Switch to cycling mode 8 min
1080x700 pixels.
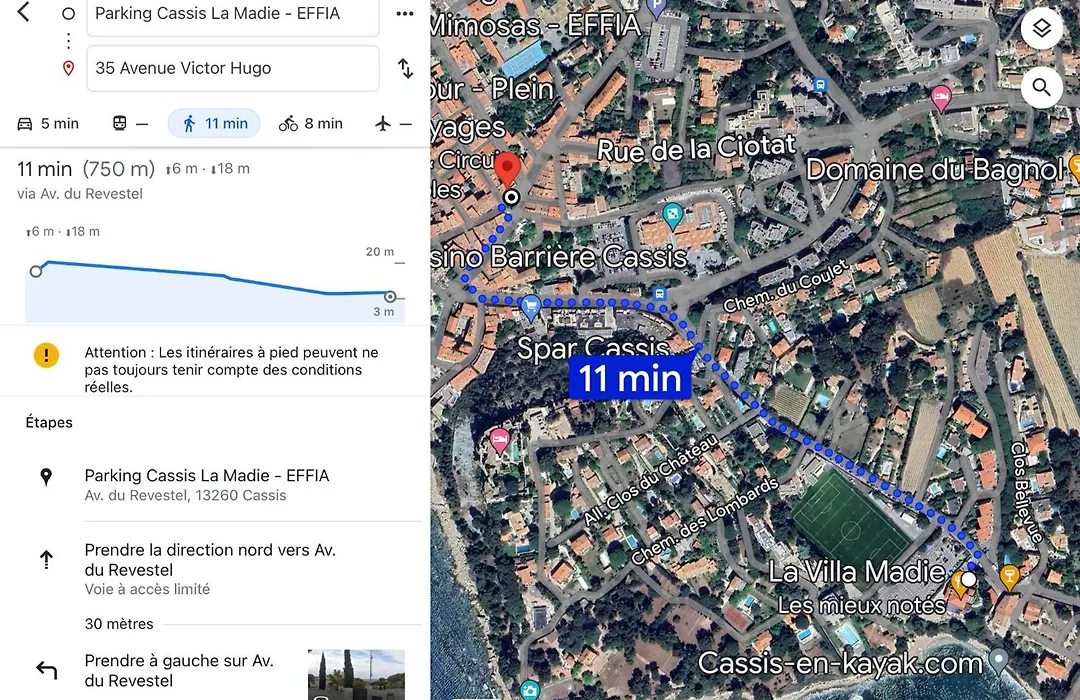[311, 124]
